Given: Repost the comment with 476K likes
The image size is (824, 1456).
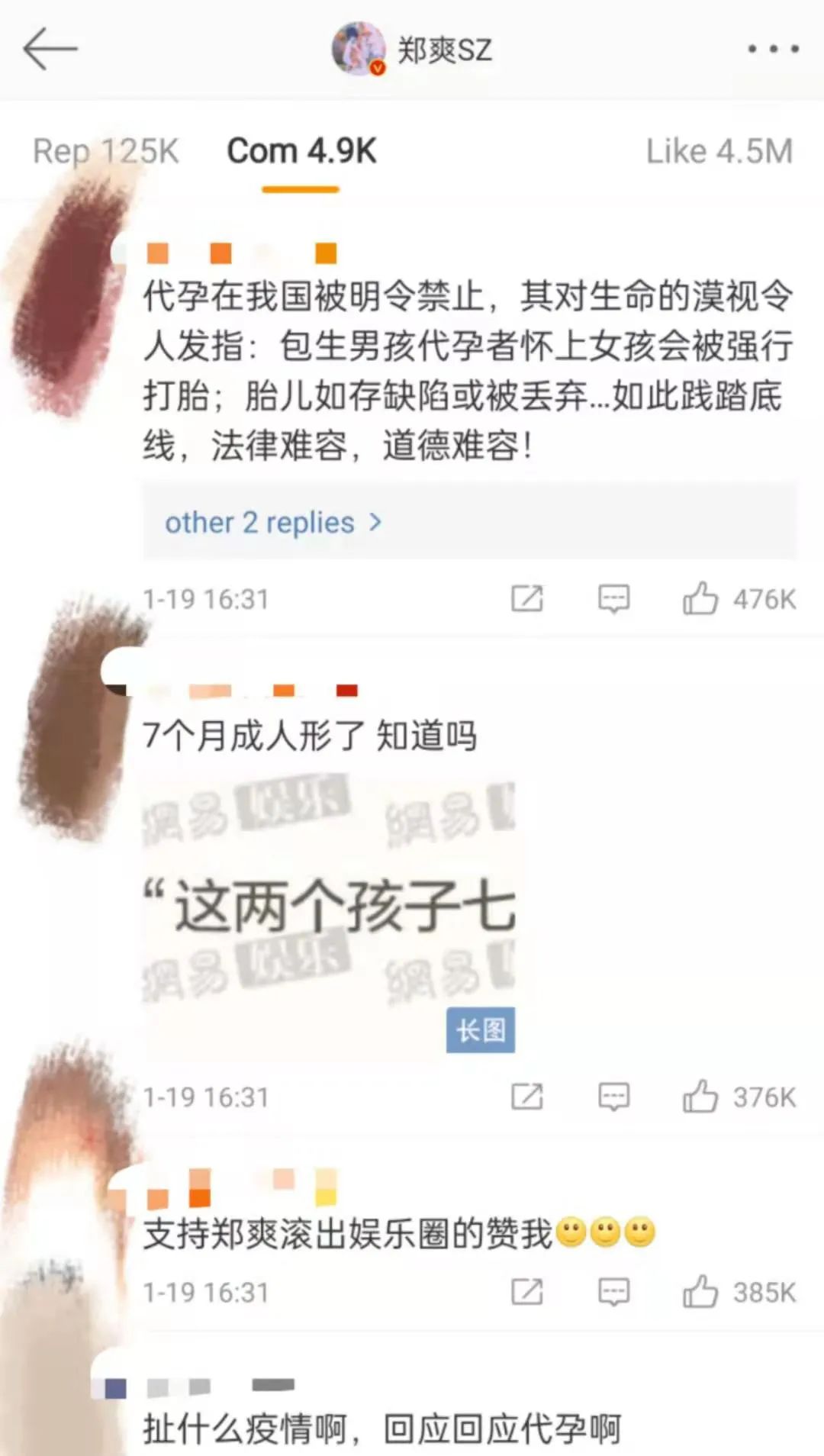Looking at the screenshot, I should (x=526, y=599).
